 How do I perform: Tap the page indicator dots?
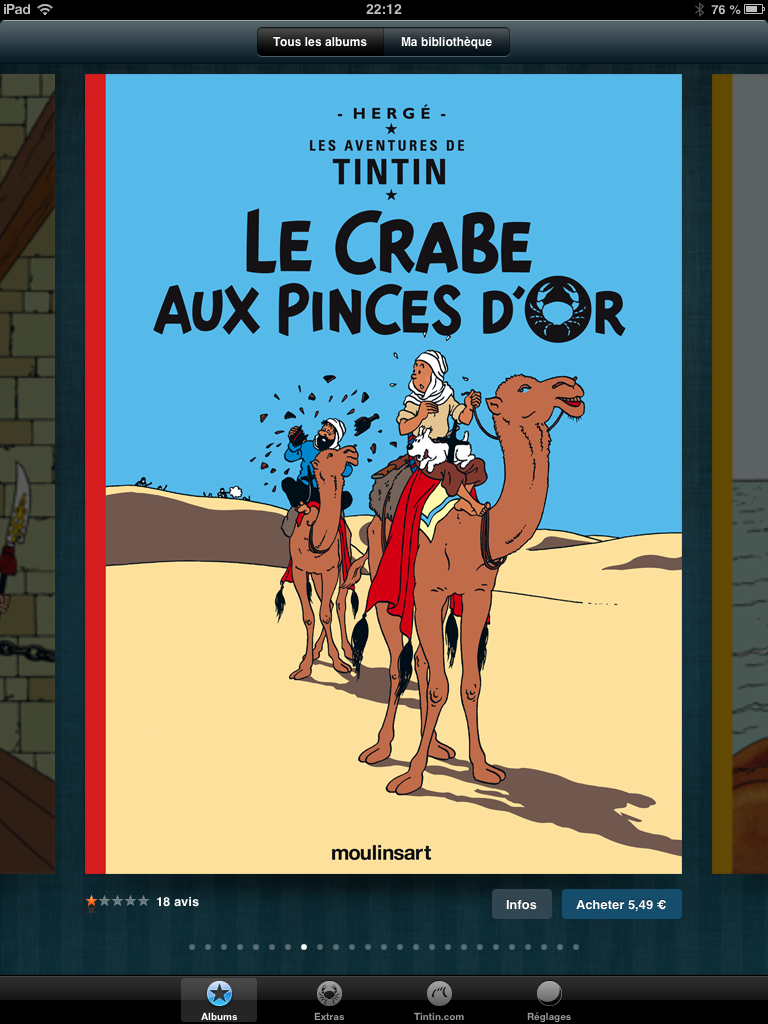[x=384, y=946]
